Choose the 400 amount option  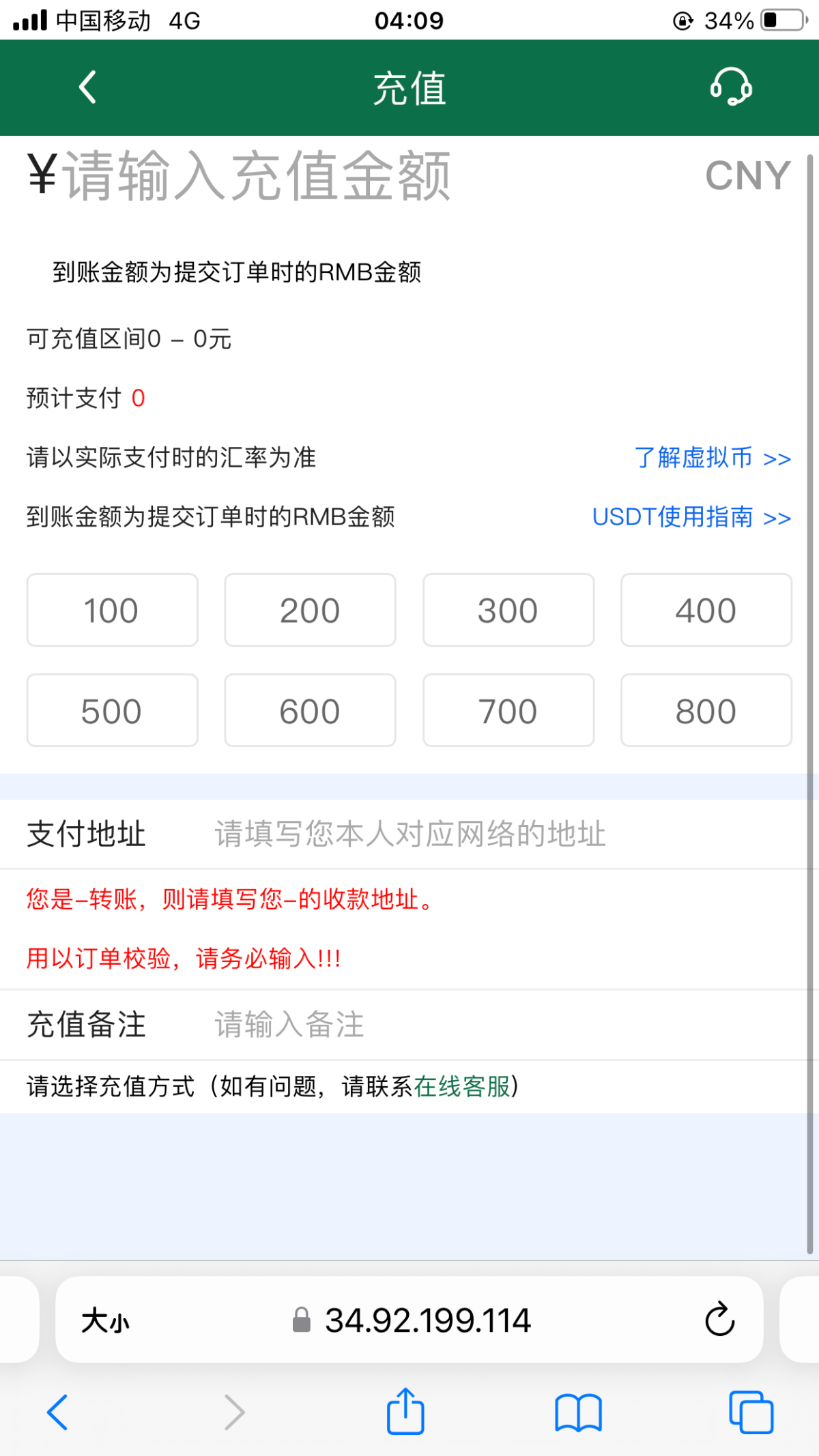click(x=706, y=610)
